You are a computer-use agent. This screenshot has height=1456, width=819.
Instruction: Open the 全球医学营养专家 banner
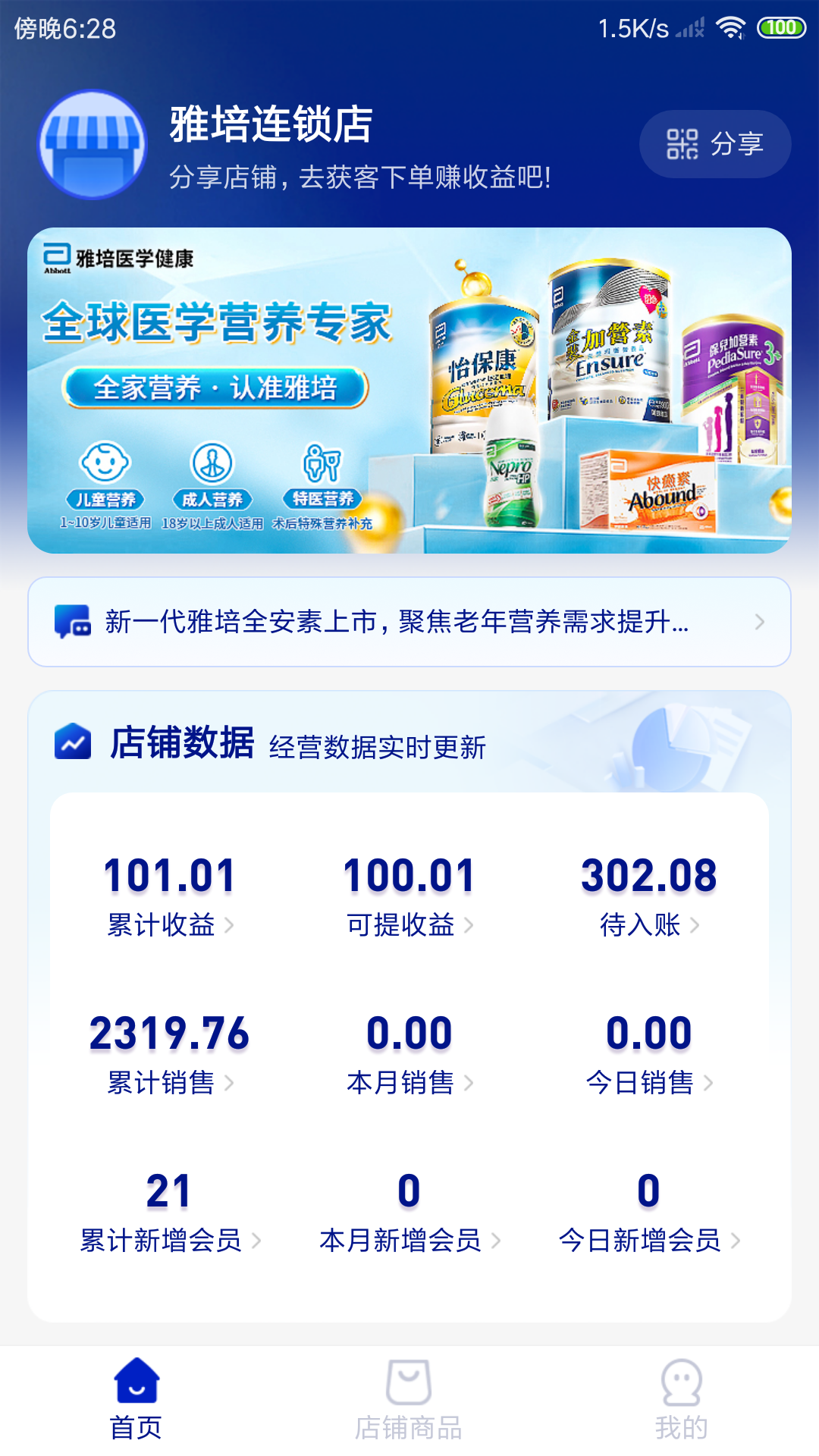409,390
